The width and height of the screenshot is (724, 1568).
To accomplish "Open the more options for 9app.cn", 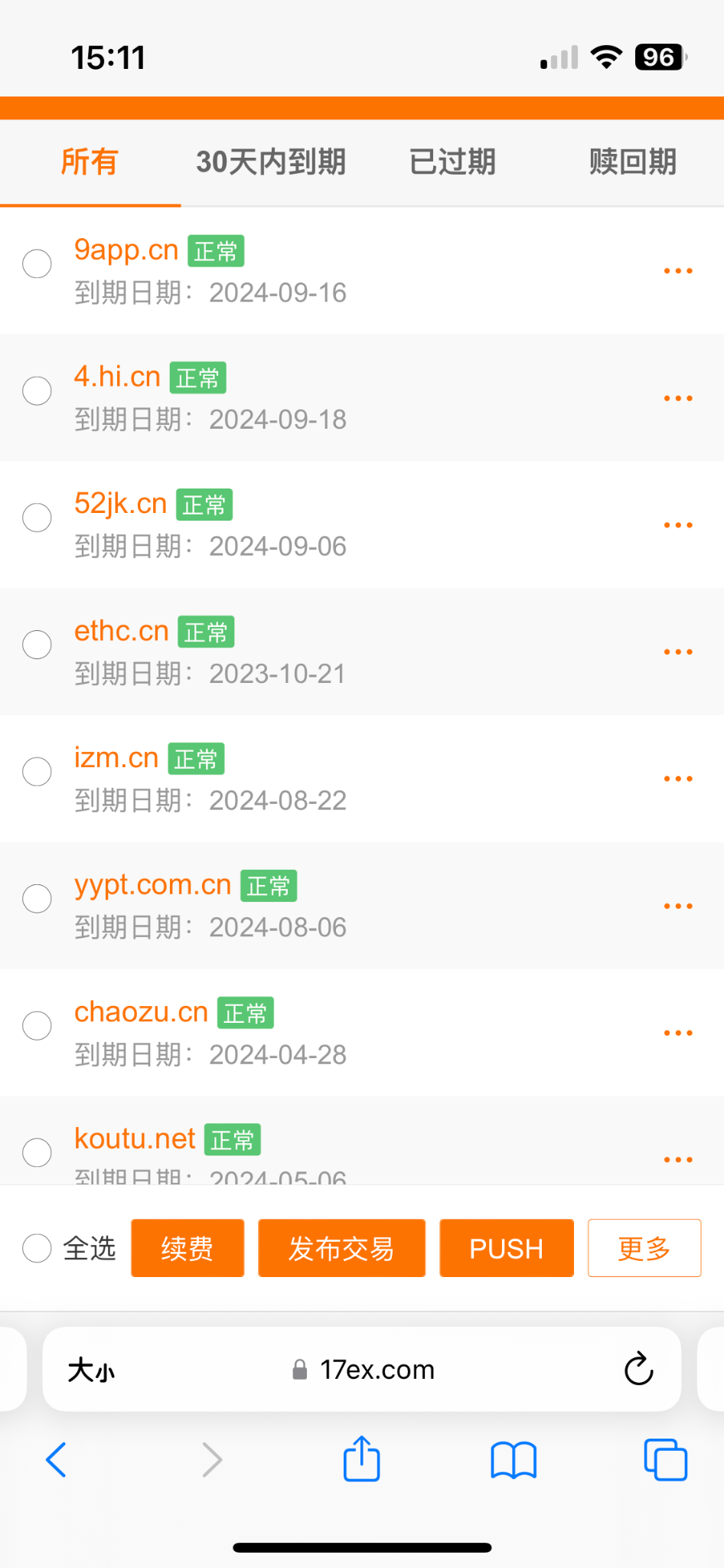I will click(678, 271).
